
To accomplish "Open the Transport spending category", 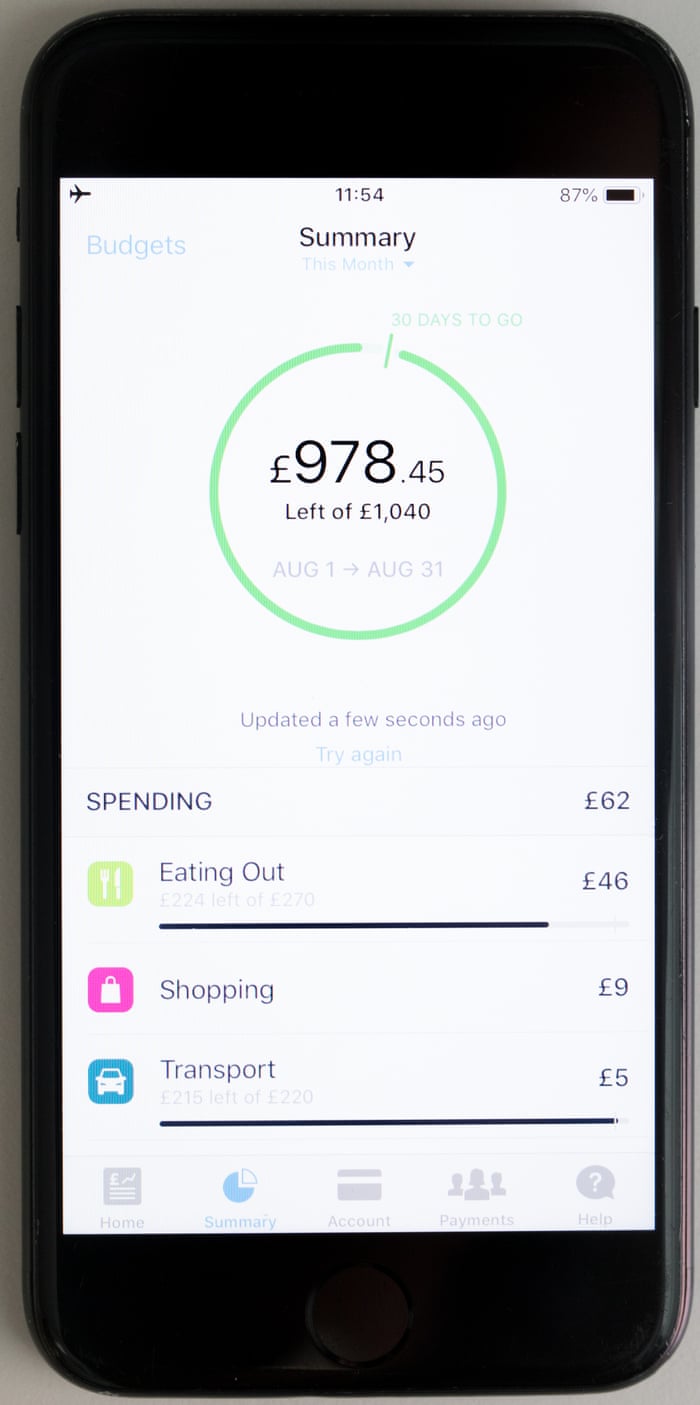I will (357, 1079).
